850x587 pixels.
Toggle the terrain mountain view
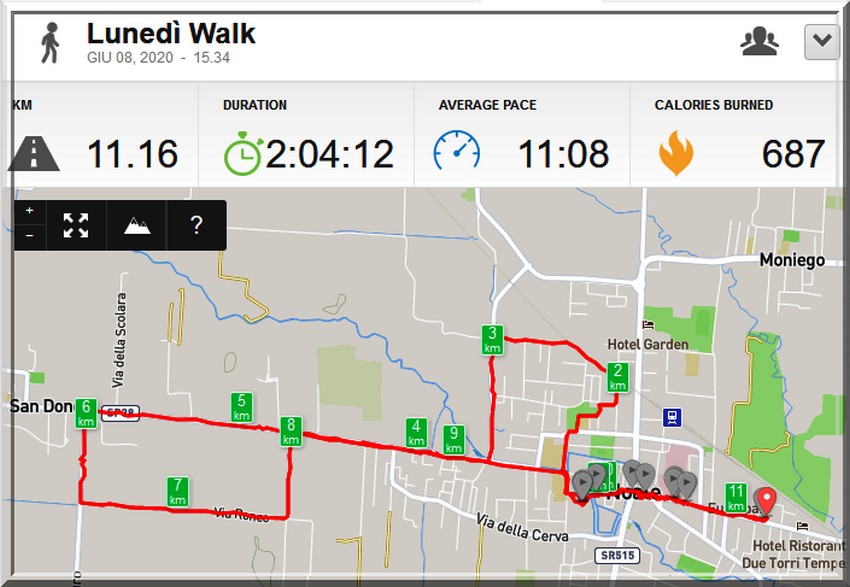[x=136, y=225]
